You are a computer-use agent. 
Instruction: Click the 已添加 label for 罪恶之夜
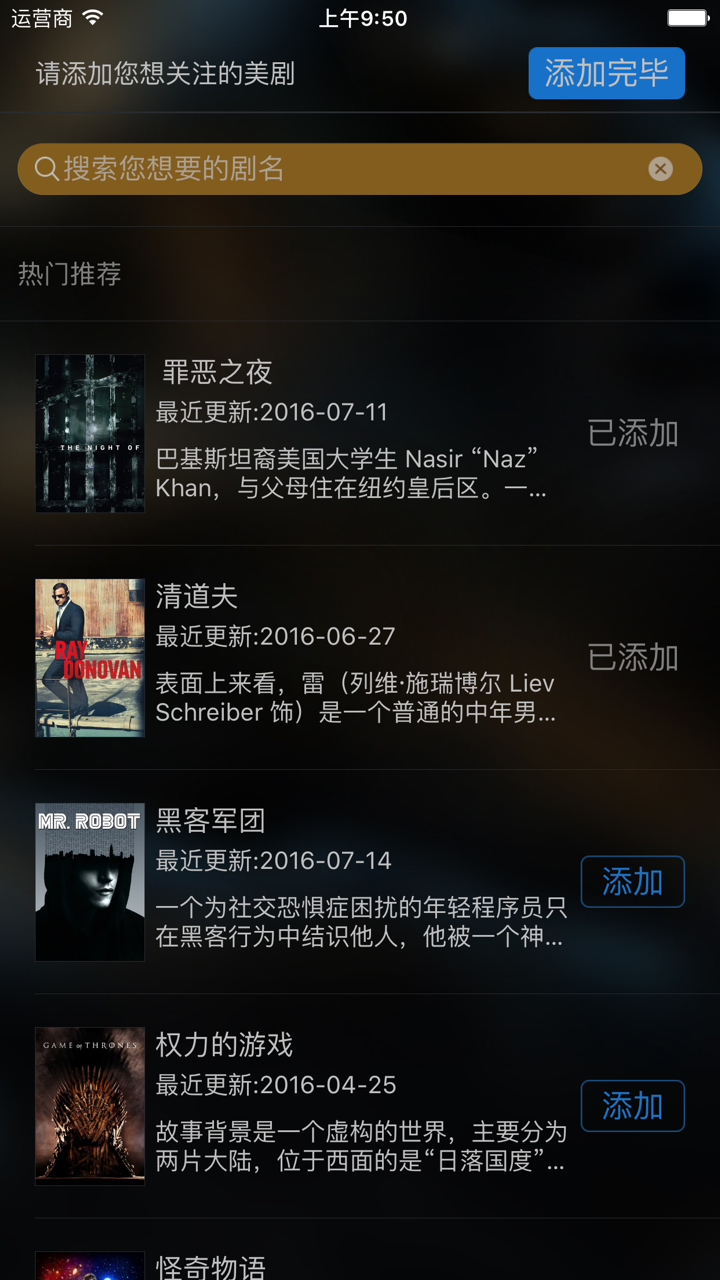pos(632,433)
